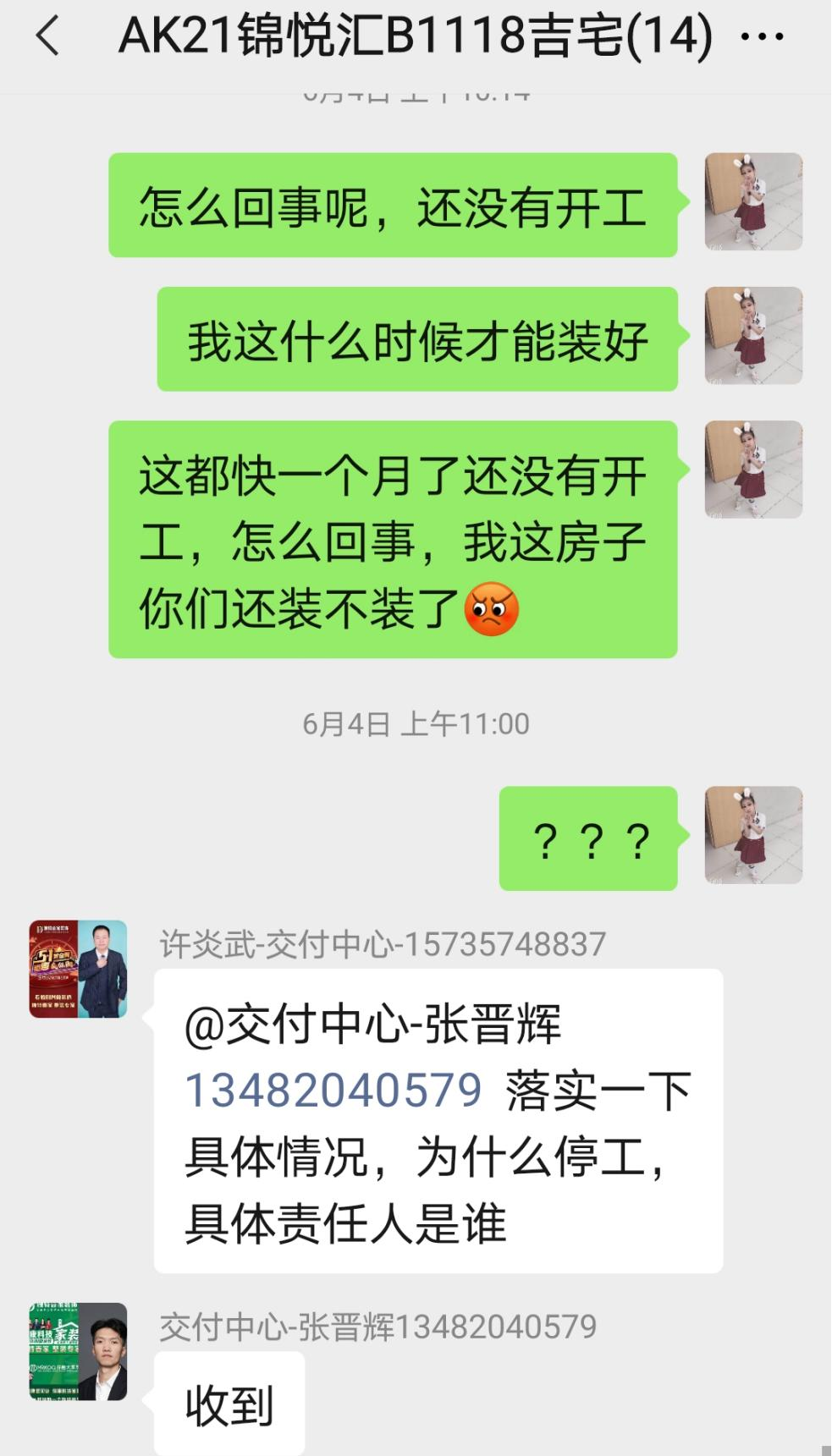Open 许炎武's profile avatar
This screenshot has width=832, height=1456.
(78, 969)
